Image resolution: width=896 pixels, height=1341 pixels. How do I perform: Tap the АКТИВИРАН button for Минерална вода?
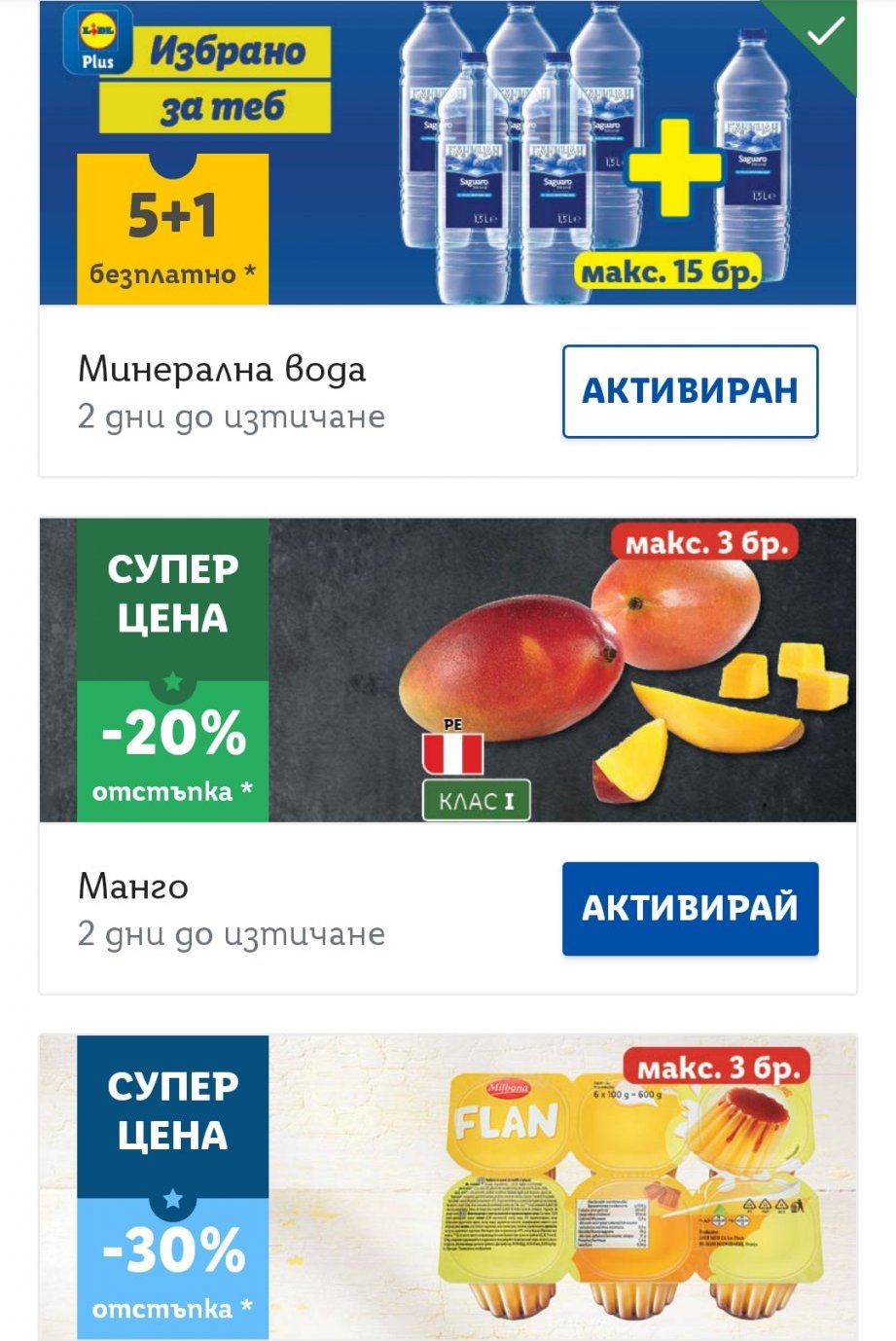point(690,391)
